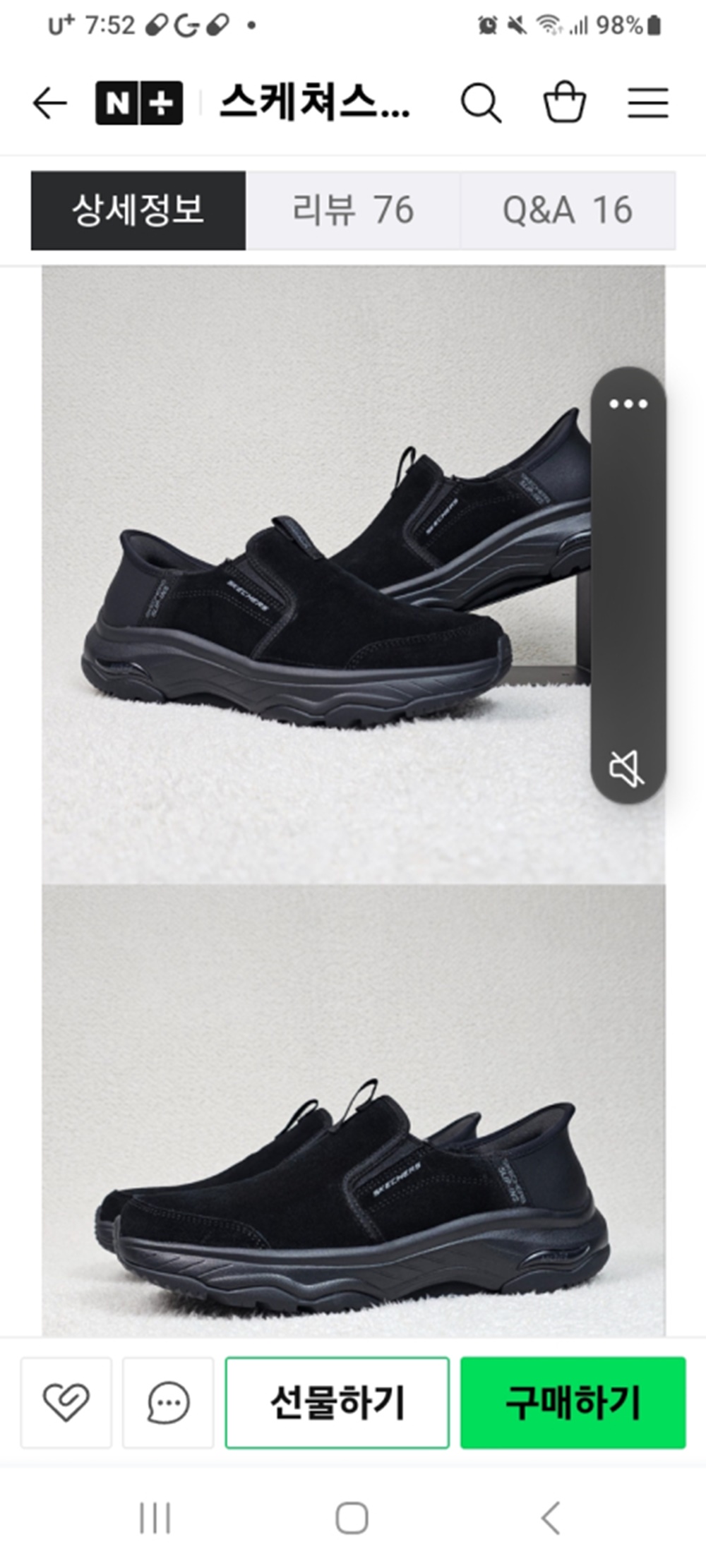The width and height of the screenshot is (706, 1568).
Task: Toggle the muted speaker icon
Action: pos(626,768)
